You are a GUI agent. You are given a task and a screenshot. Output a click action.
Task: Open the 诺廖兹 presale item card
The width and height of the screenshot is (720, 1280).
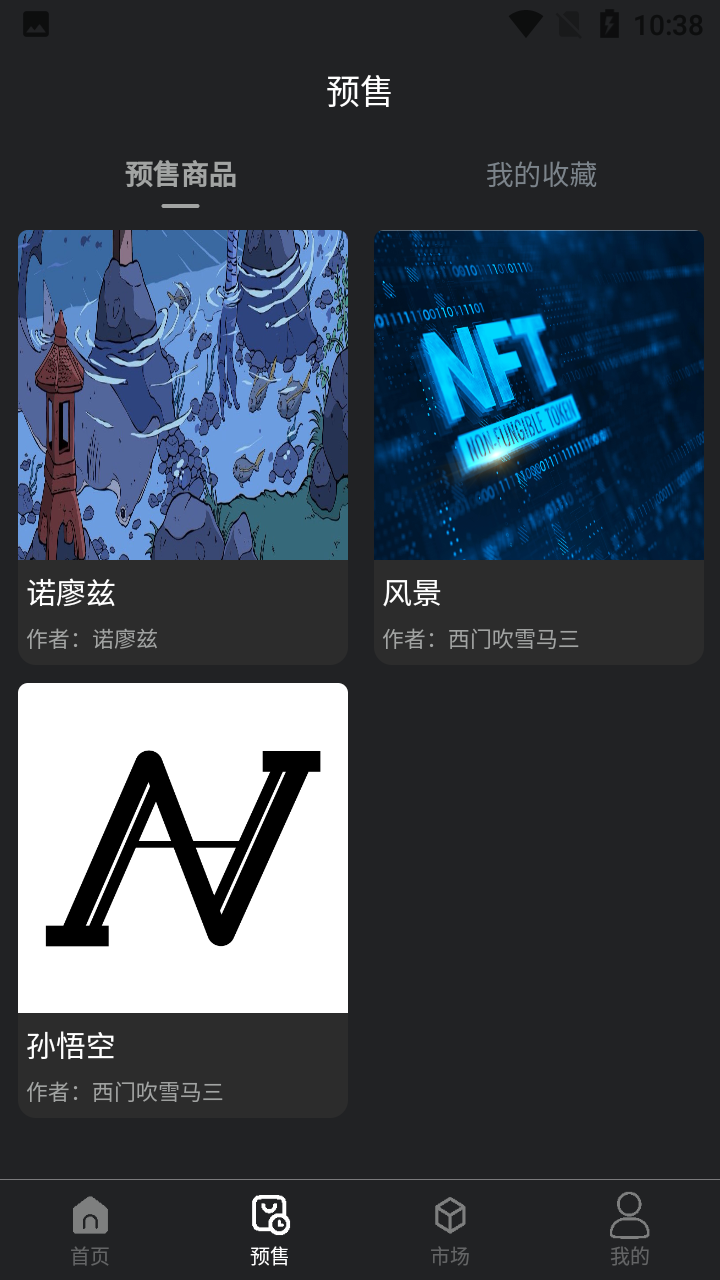[183, 446]
